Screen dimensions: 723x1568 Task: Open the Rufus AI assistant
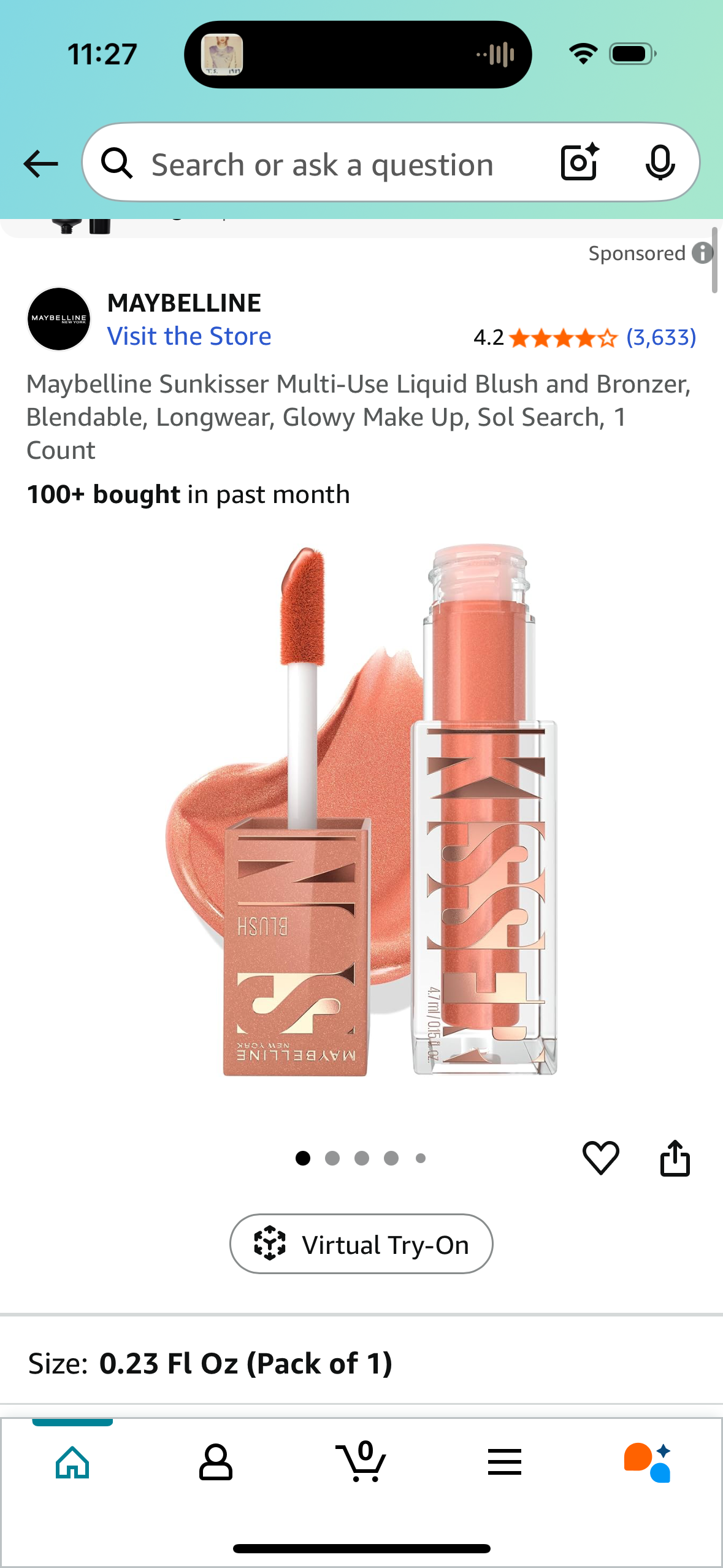[648, 1462]
